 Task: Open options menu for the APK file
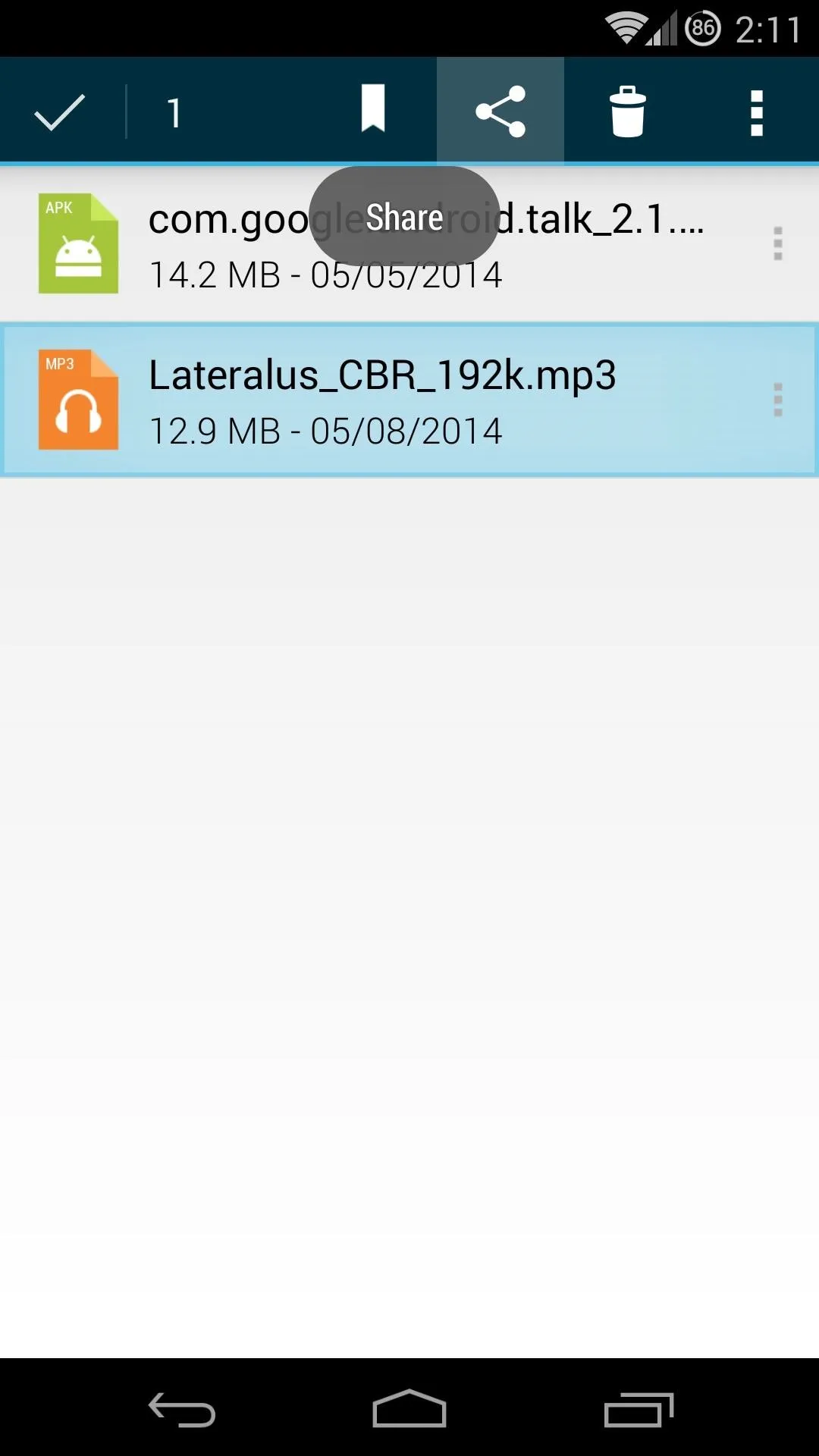pyautogui.click(x=777, y=243)
